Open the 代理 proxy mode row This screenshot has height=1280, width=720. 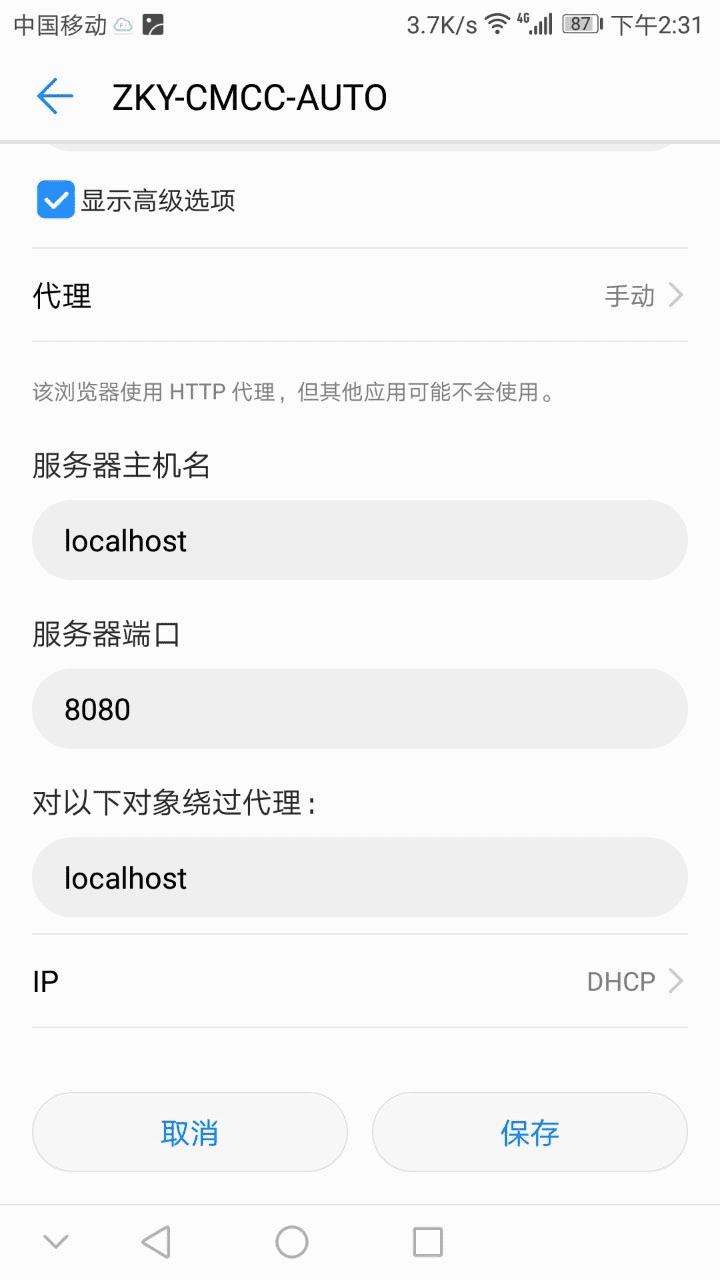tap(360, 296)
